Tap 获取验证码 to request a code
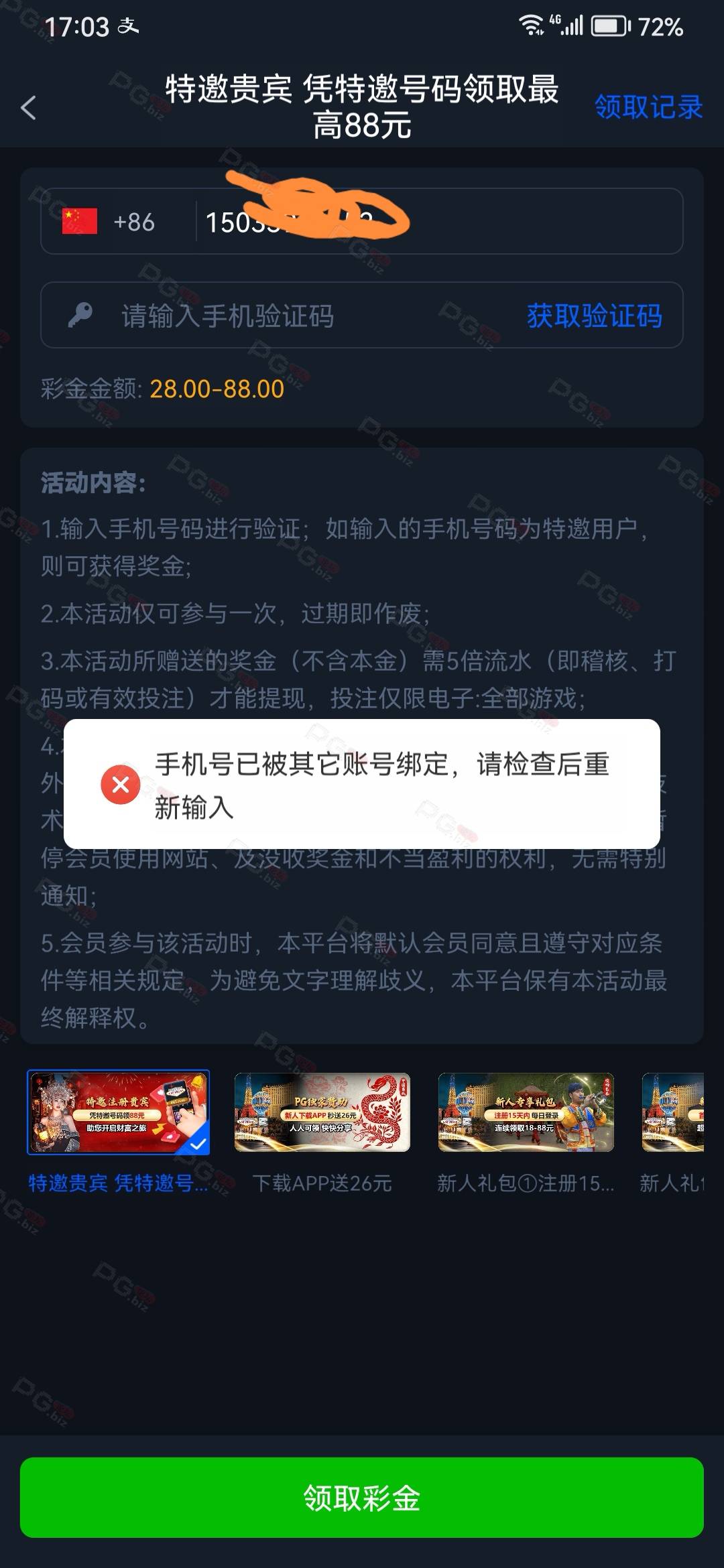 click(594, 316)
